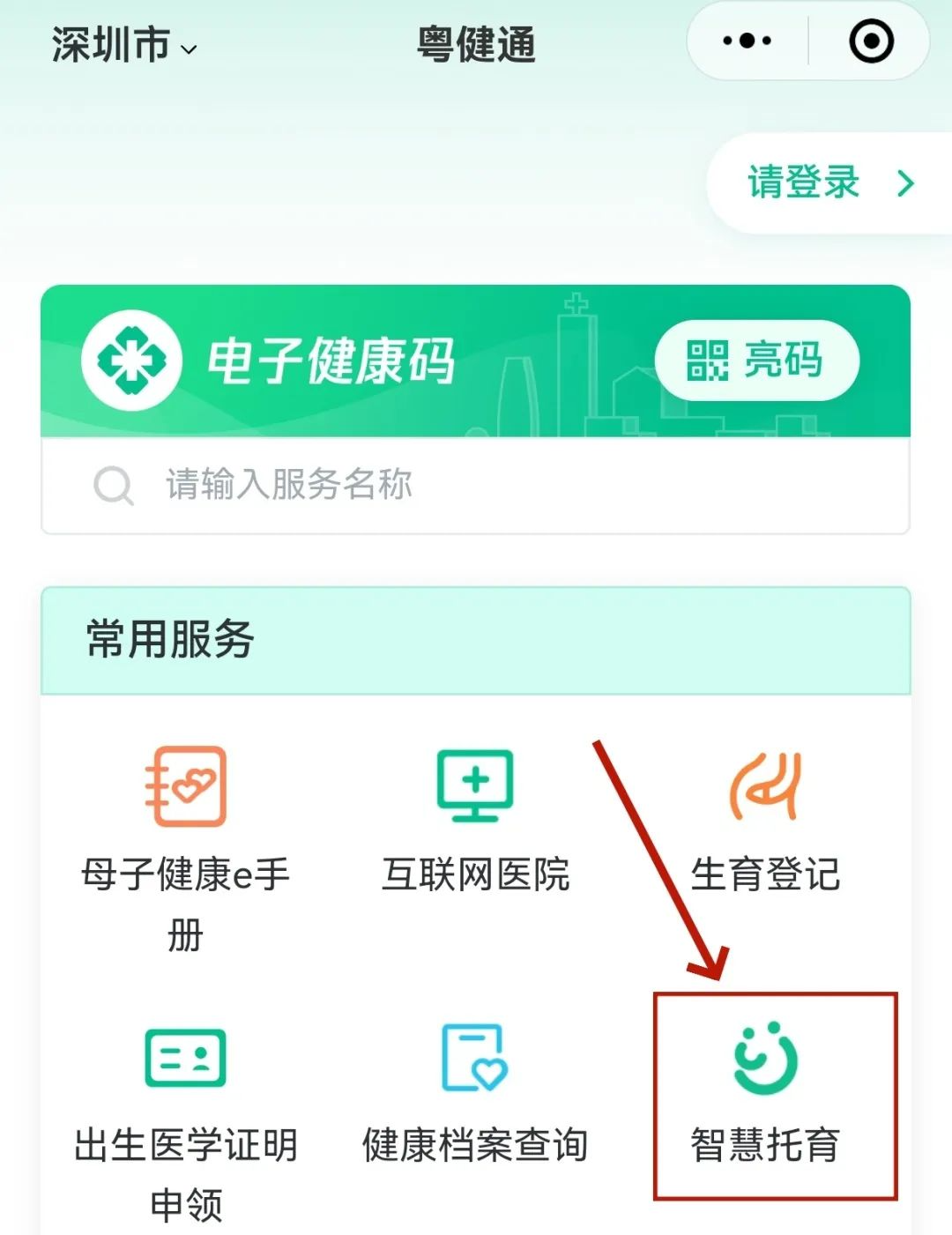Open the 电子健康码 card
This screenshot has height=1235, width=952.
[331, 361]
